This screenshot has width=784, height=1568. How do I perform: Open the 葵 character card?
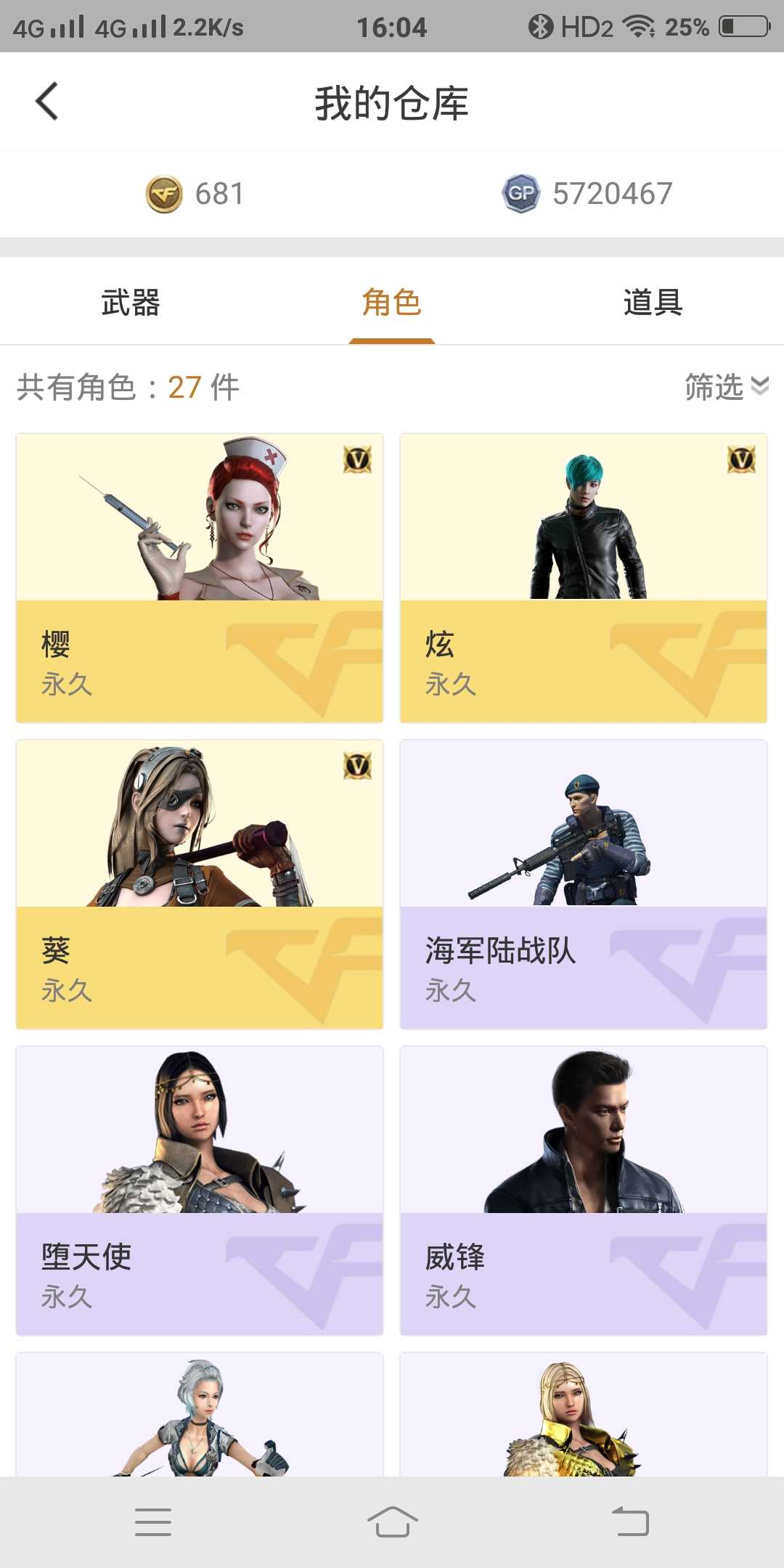coord(200,884)
